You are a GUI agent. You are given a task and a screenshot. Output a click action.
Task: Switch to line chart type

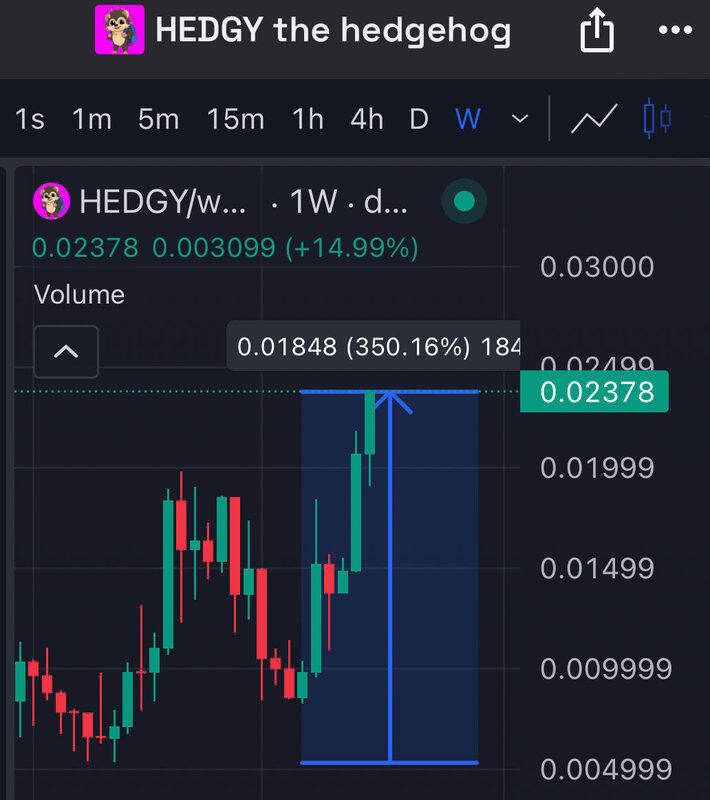(594, 120)
